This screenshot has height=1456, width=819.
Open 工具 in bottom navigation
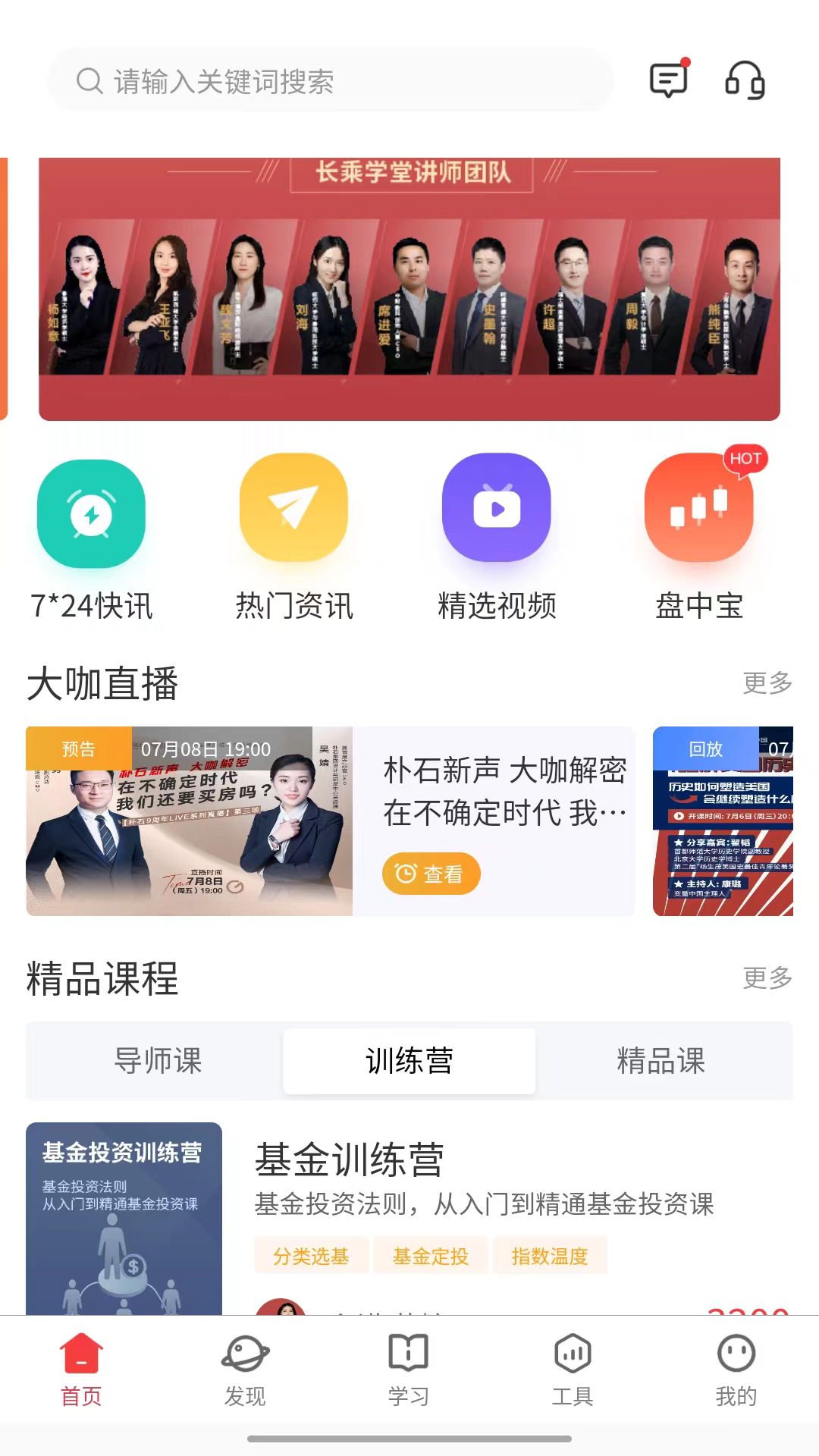click(x=573, y=1370)
